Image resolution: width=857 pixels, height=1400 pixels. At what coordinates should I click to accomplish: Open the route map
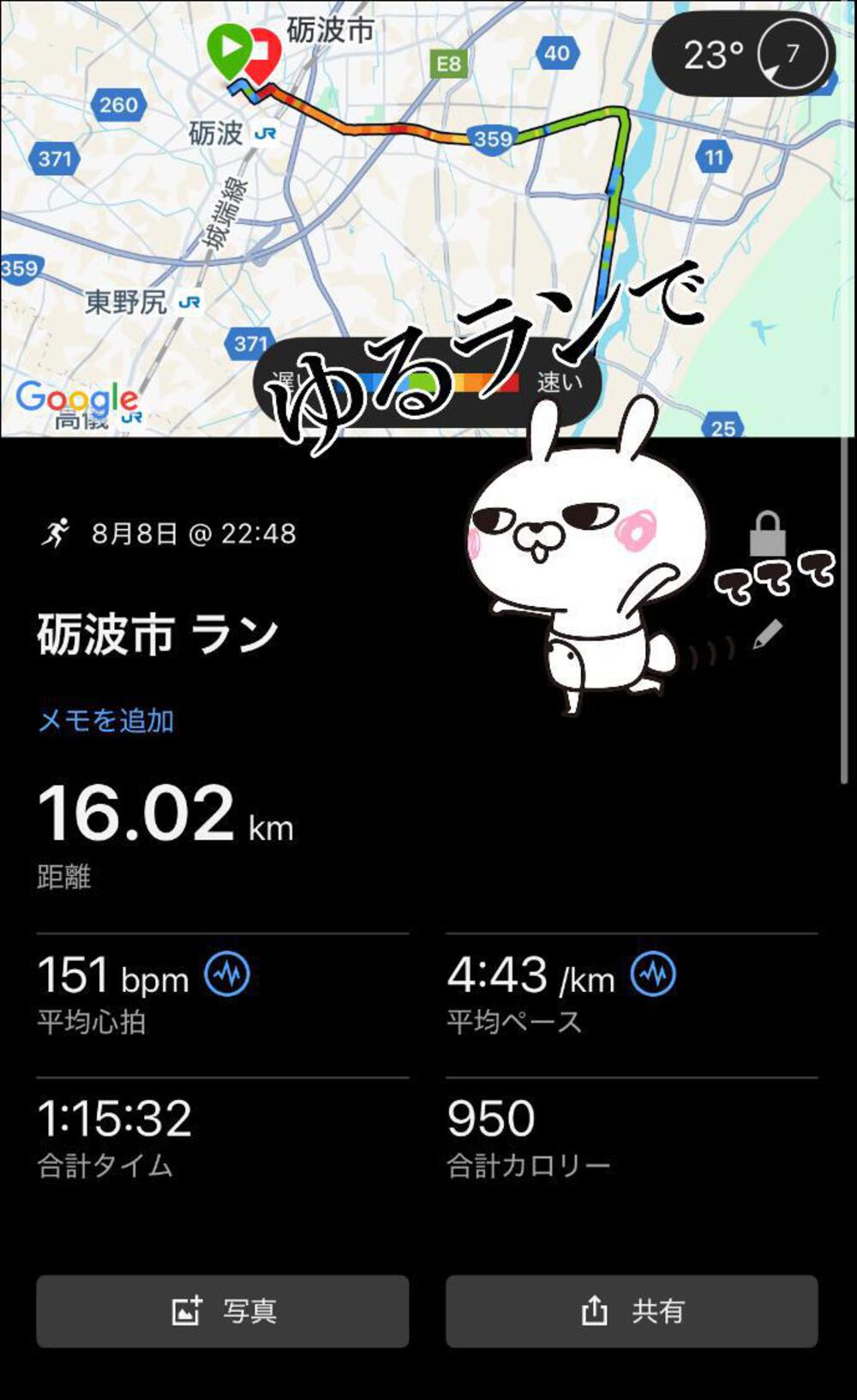click(x=428, y=219)
